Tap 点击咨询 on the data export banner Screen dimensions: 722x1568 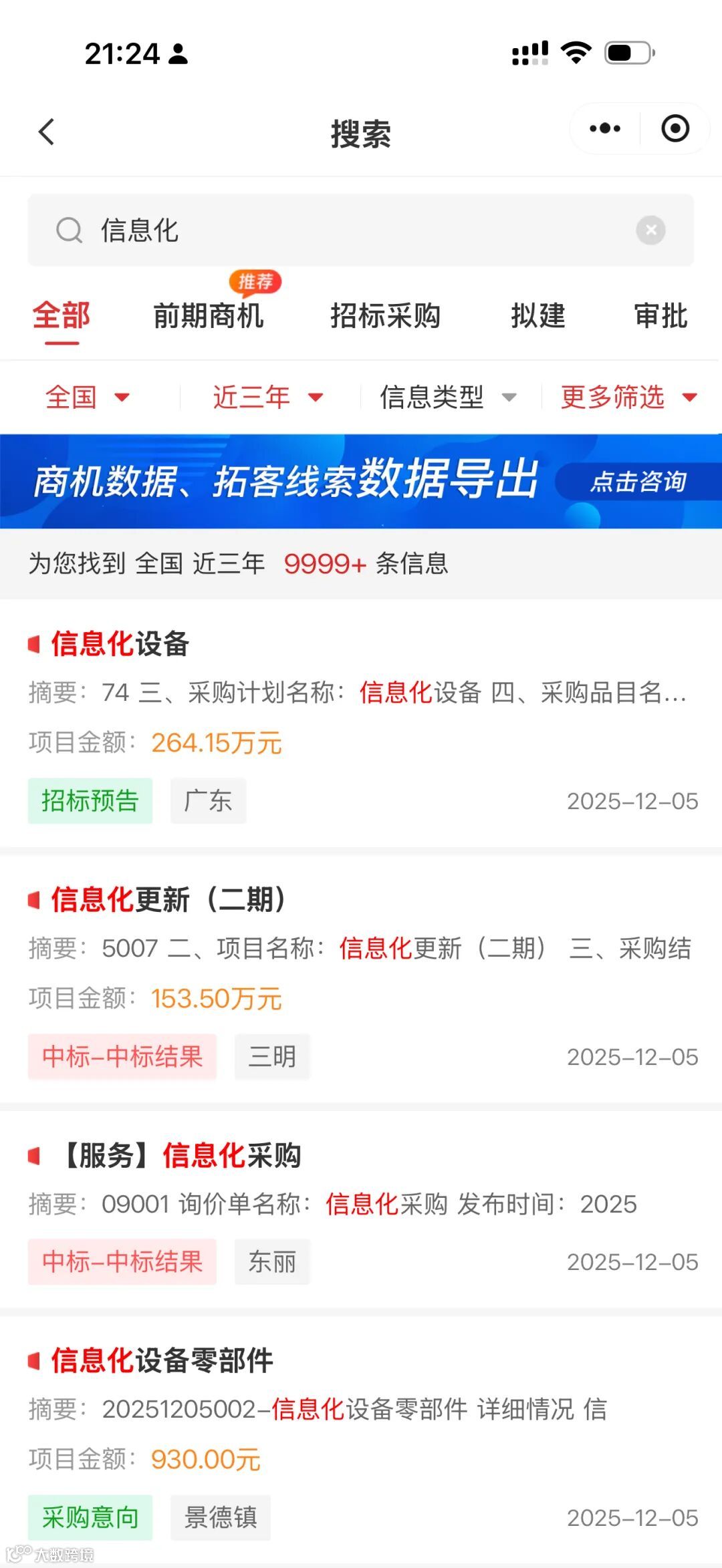click(x=638, y=481)
